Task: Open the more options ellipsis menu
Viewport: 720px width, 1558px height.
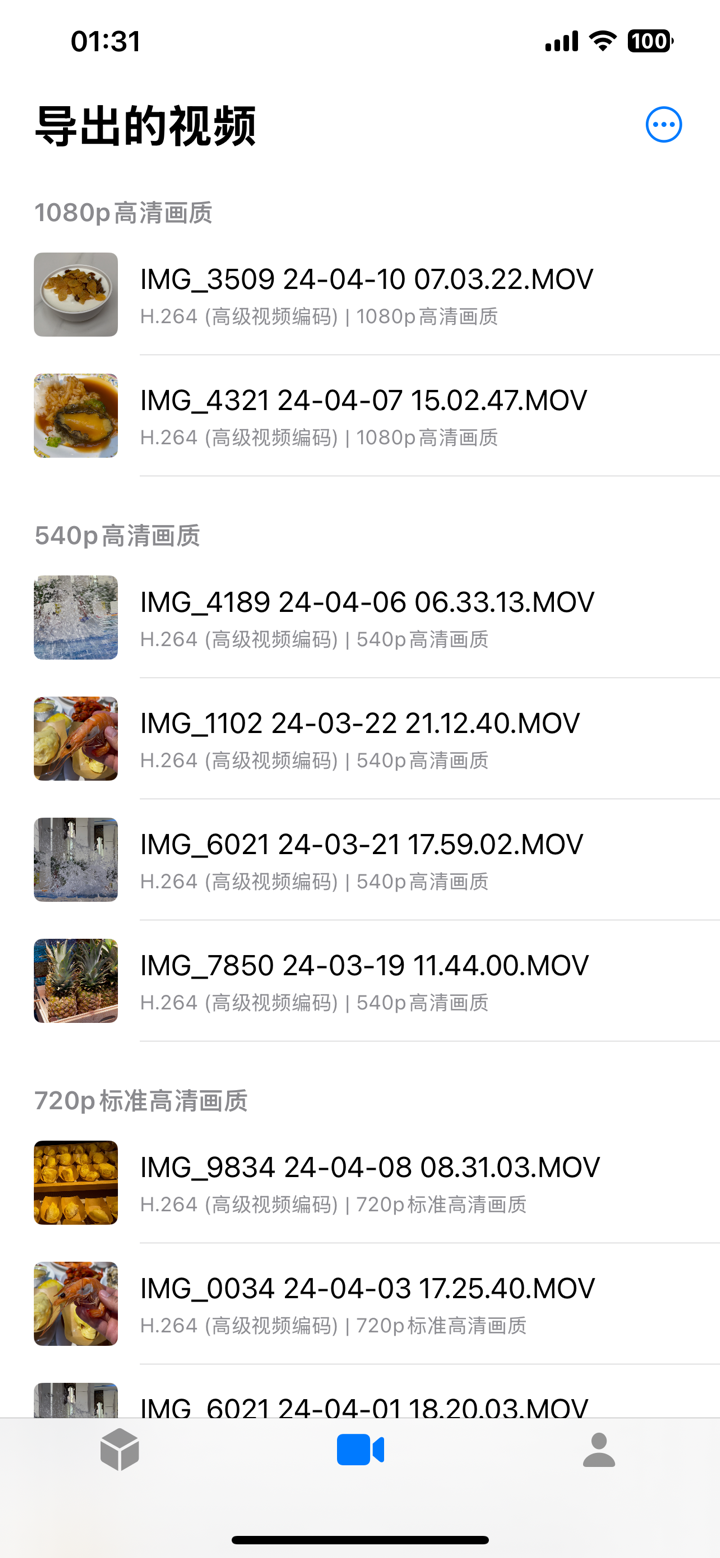Action: point(662,124)
